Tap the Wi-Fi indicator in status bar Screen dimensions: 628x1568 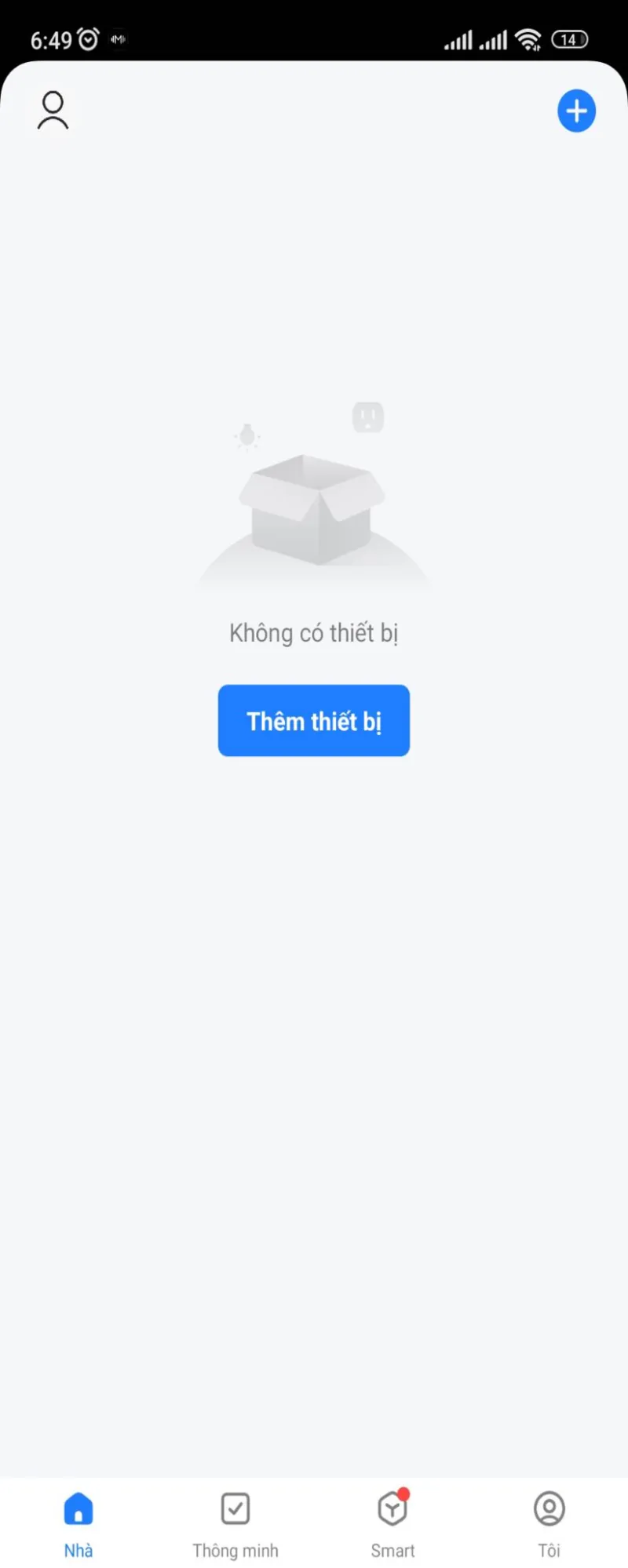point(530,38)
